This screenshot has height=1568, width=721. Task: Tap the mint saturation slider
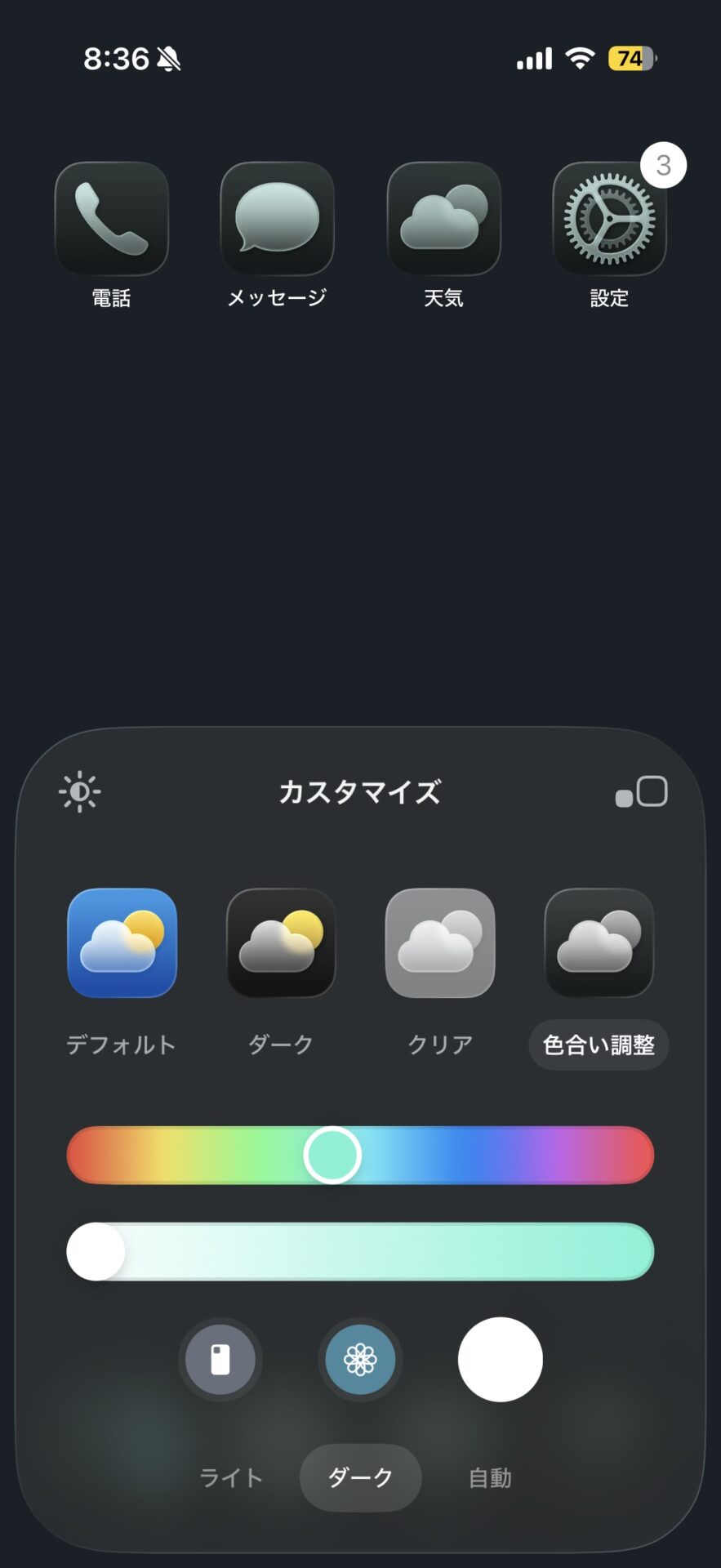click(x=360, y=1251)
